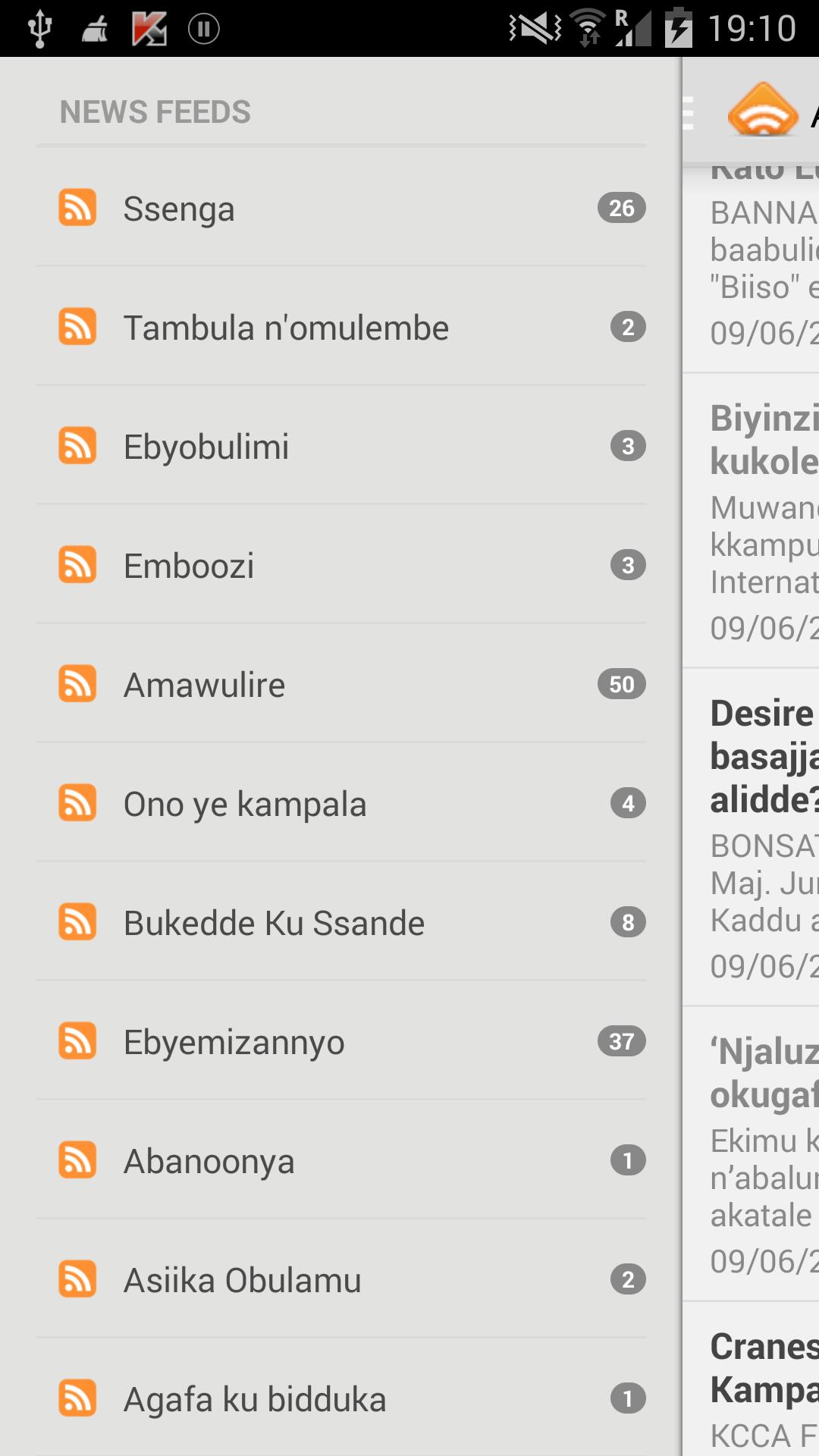Screen dimensions: 819x1456
Task: Click the RSS icon beside Amawulire
Action: pyautogui.click(x=77, y=684)
